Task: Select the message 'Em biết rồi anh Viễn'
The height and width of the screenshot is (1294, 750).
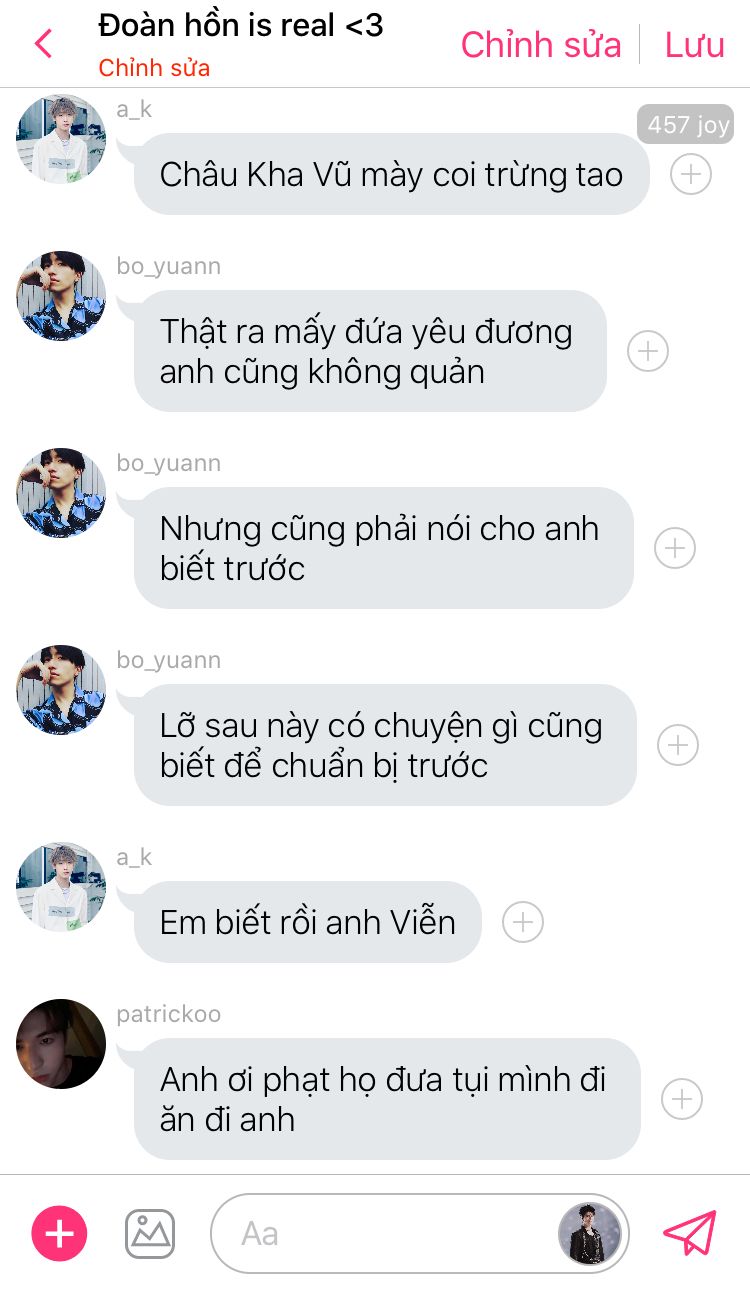Action: click(x=308, y=922)
